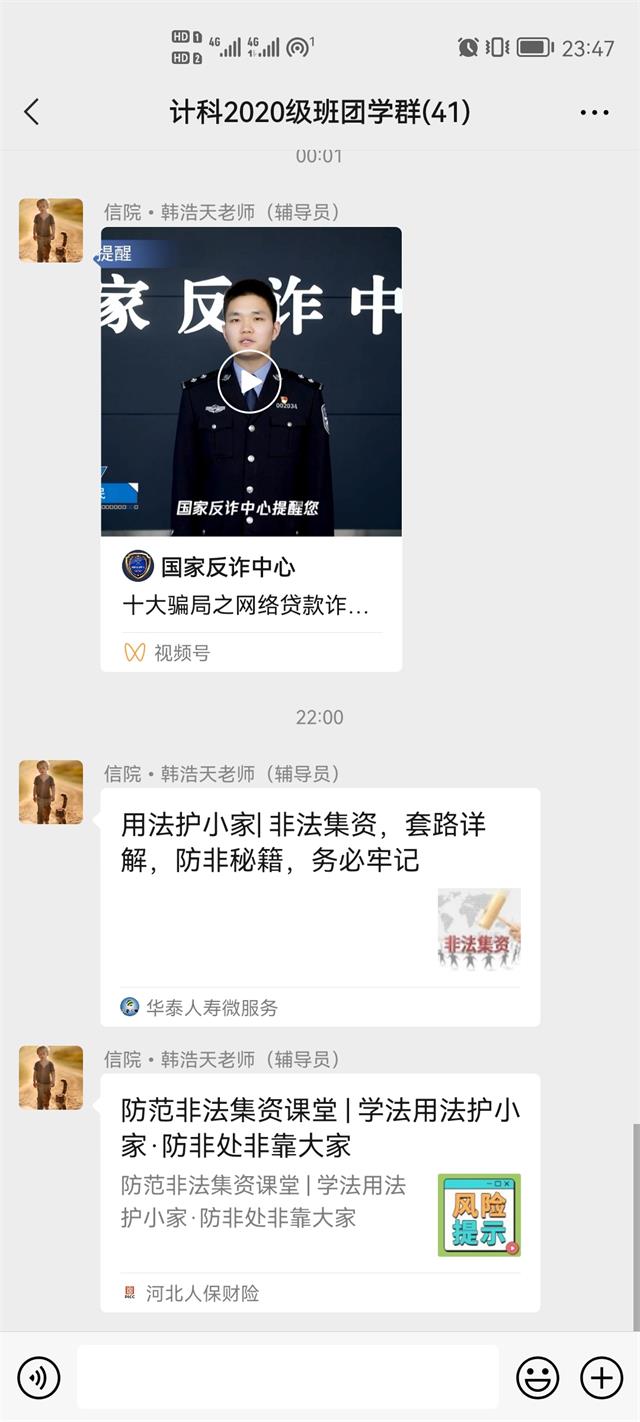Tap the avatar next to 华泰人寿微服务 article
Viewport: 640px width, 1422px height.
(x=51, y=792)
